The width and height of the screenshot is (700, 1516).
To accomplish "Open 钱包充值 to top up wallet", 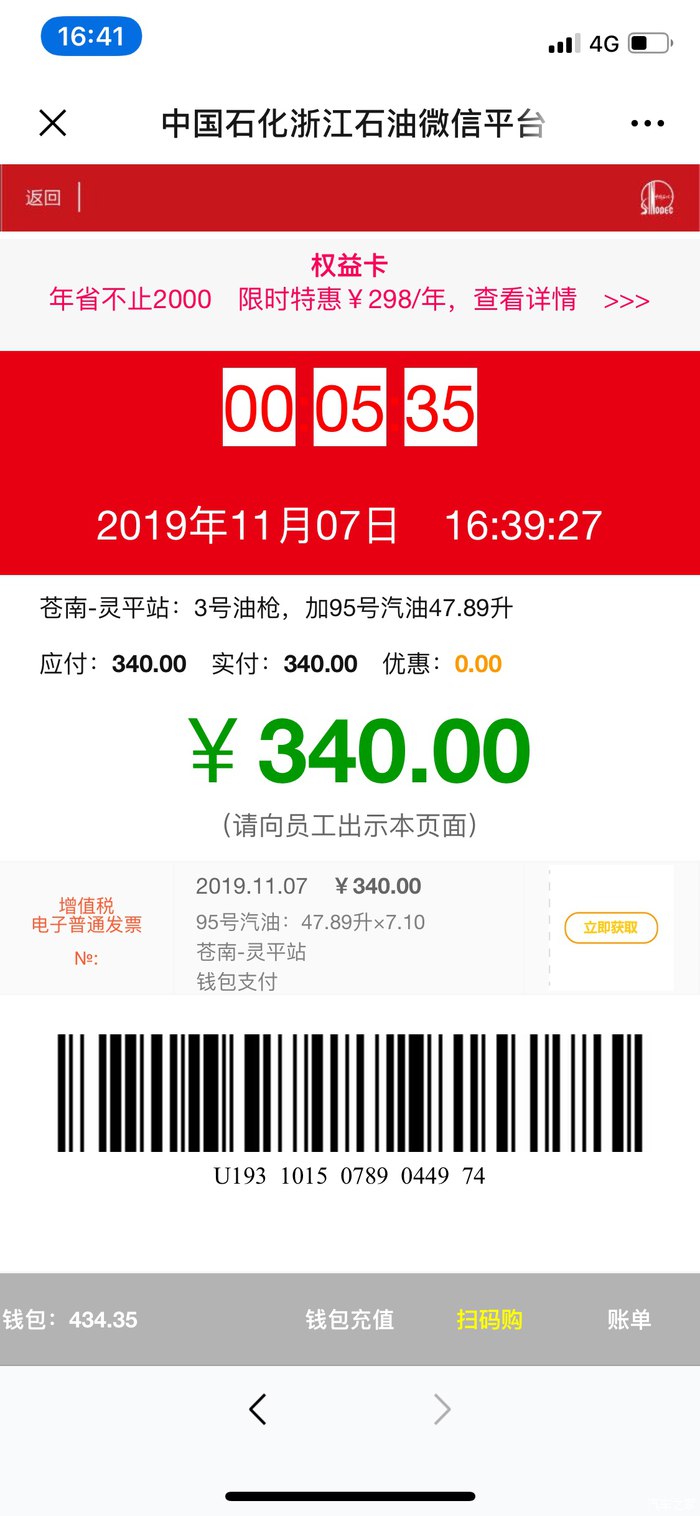I will (x=349, y=1319).
